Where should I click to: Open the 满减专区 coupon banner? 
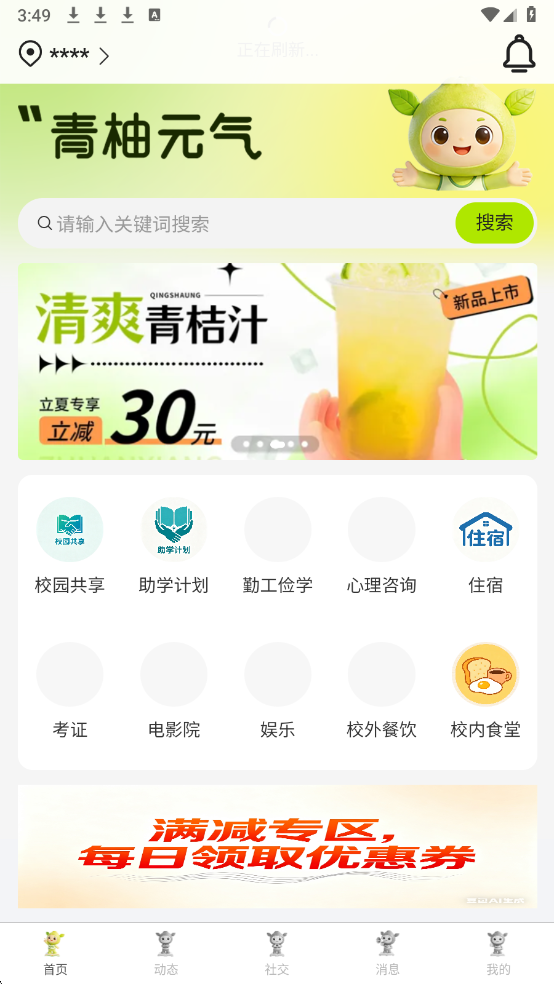click(277, 846)
